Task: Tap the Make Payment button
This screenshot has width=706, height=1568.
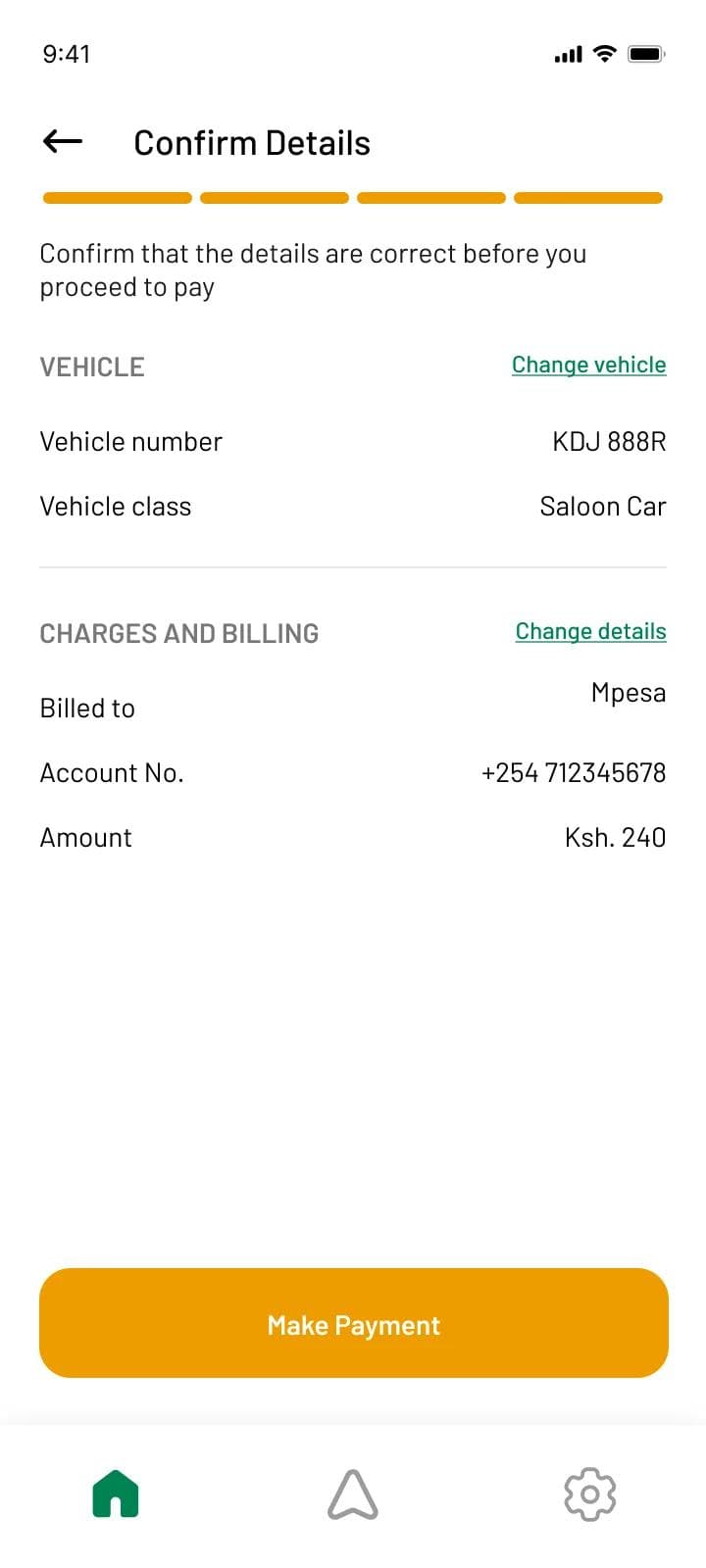Action: 353,1323
